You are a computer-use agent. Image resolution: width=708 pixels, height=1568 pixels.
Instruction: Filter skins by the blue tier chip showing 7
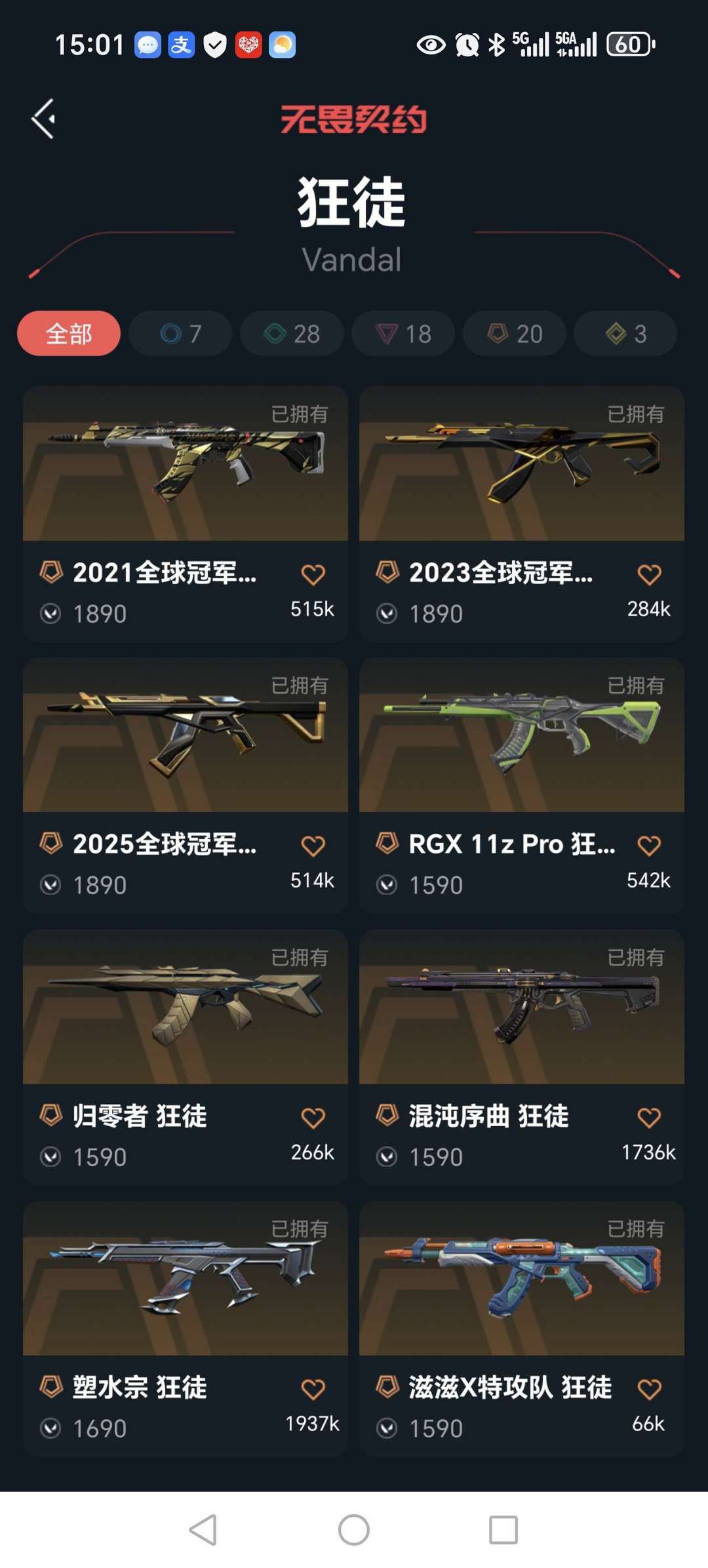pyautogui.click(x=180, y=334)
